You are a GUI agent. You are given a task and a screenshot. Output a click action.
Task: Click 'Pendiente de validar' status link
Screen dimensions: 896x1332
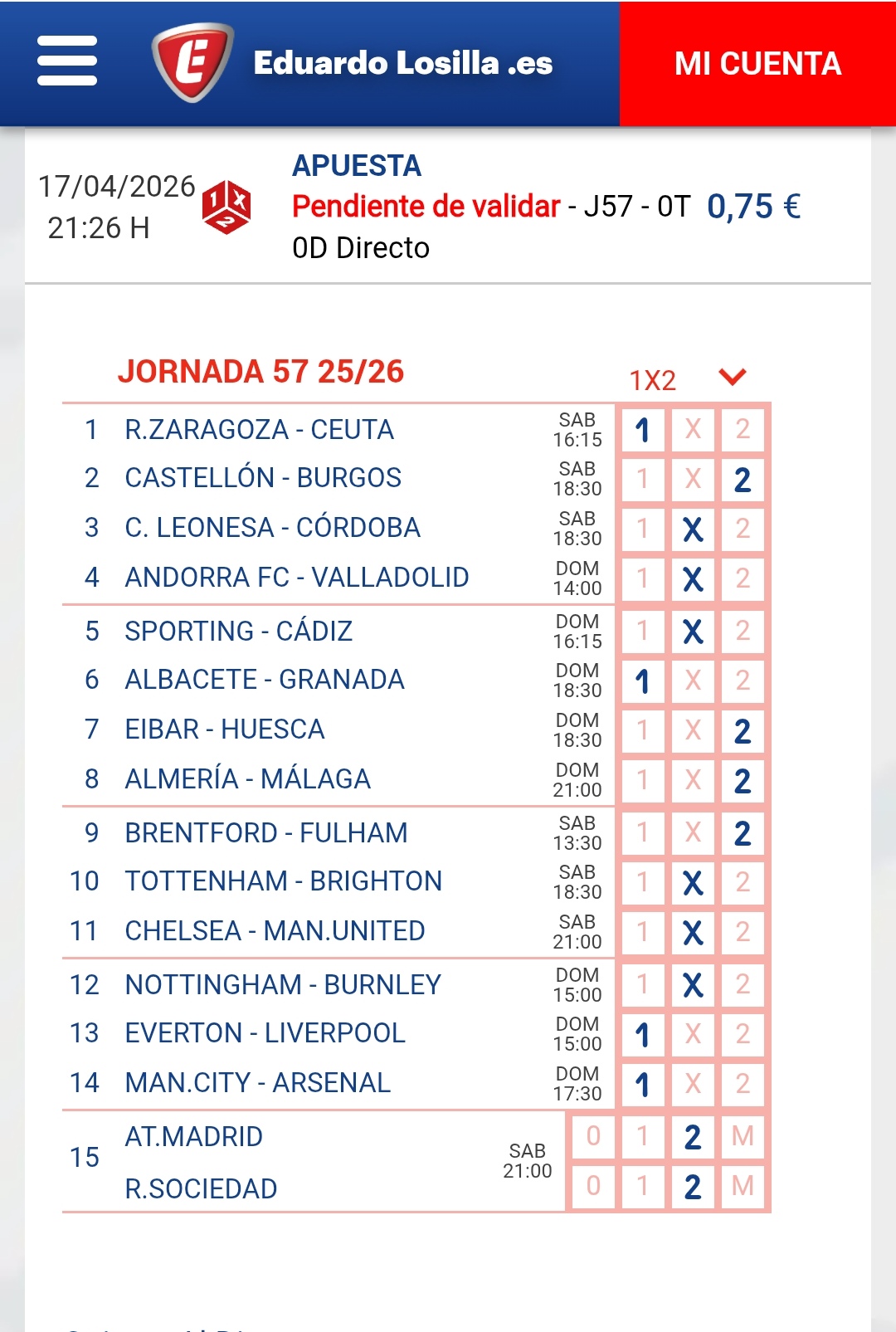point(423,207)
